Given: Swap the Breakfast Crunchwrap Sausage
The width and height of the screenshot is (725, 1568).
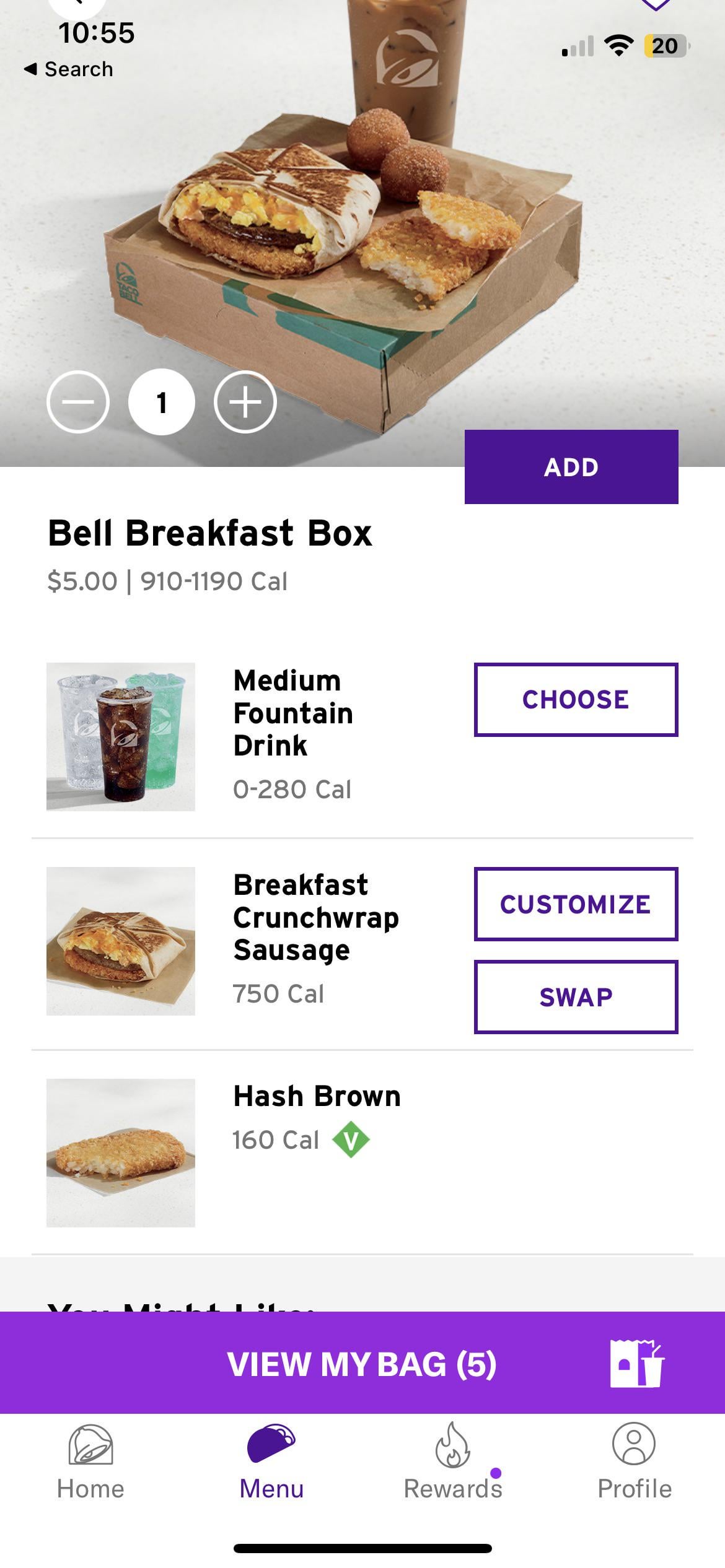Looking at the screenshot, I should [576, 997].
